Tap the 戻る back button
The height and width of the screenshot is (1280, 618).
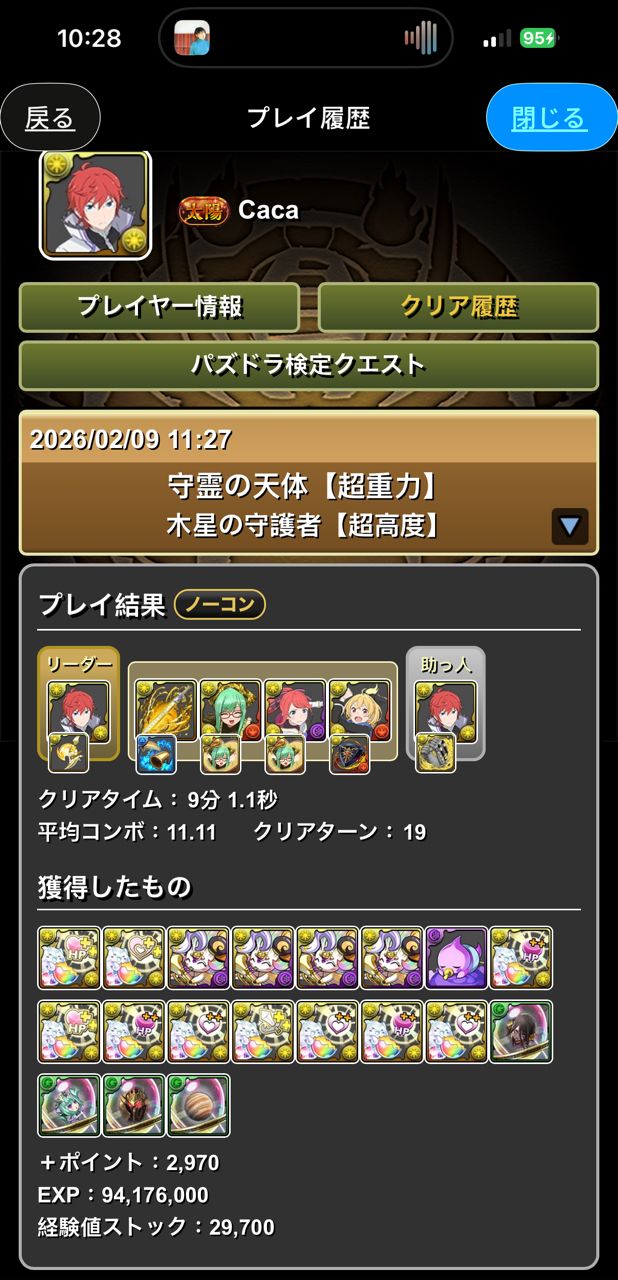point(50,118)
